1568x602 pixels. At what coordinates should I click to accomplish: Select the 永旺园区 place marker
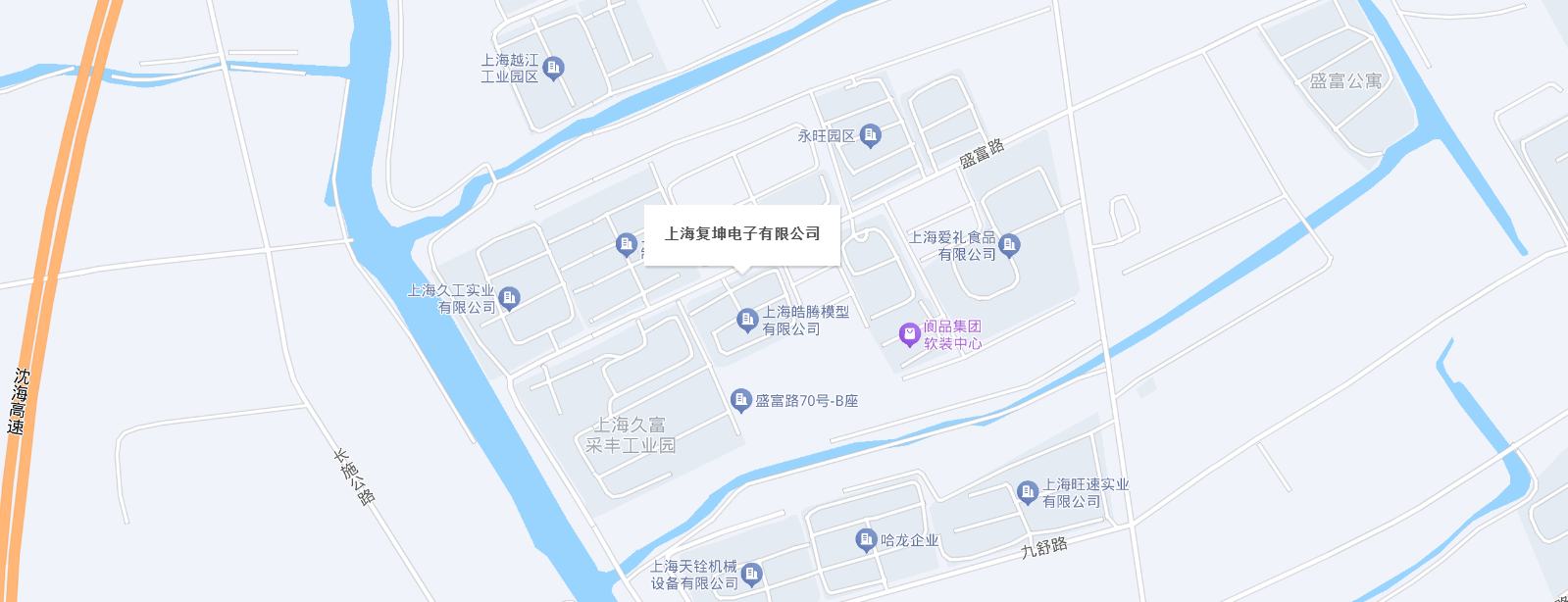point(870,135)
